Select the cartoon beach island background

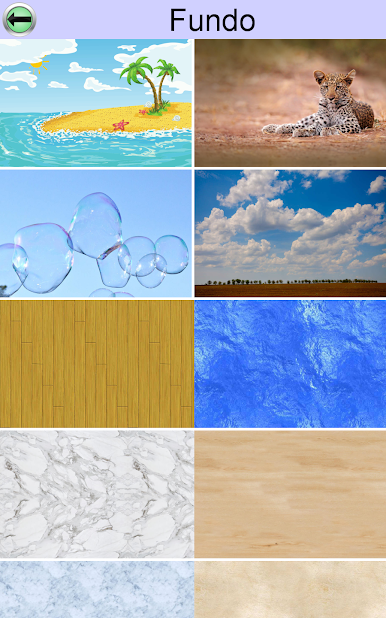coord(96,103)
